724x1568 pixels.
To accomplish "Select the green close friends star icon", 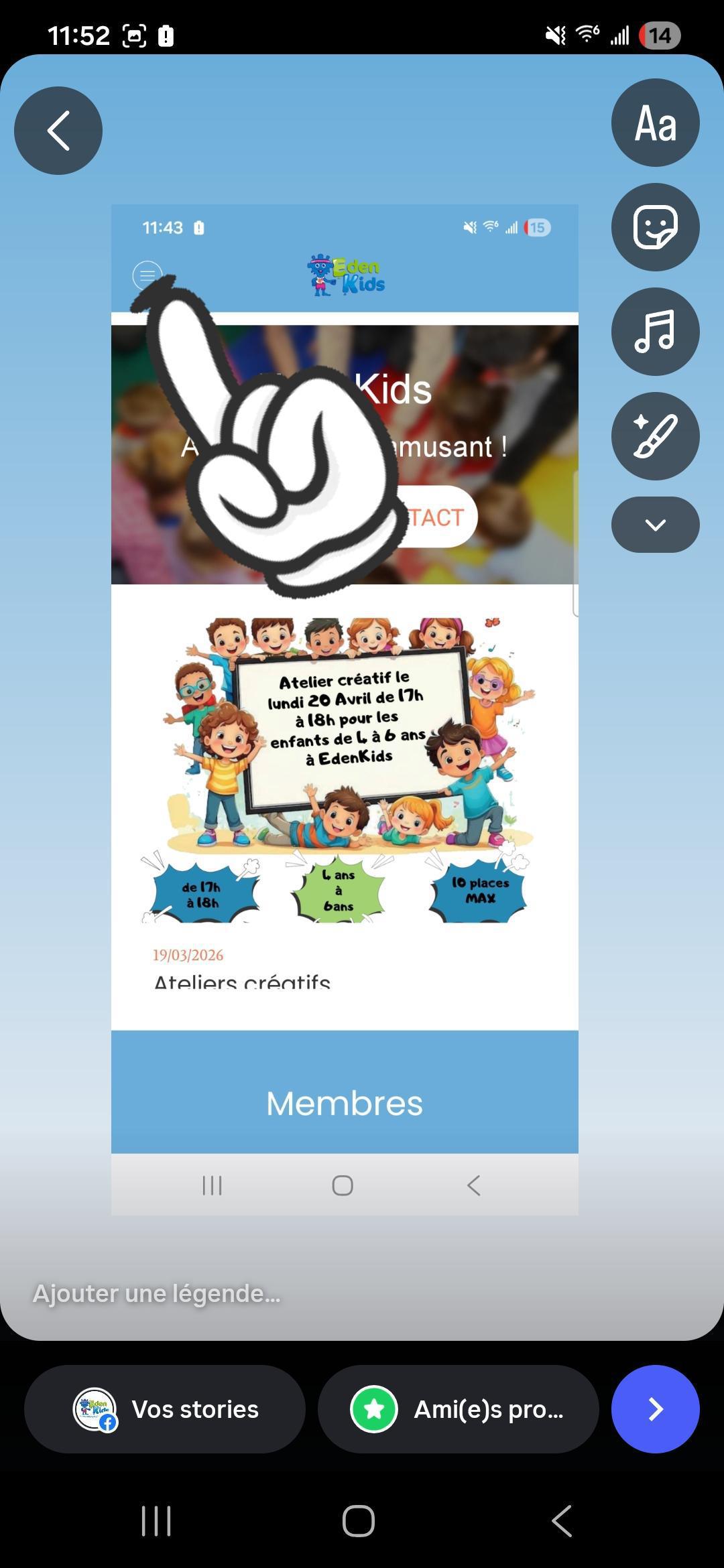I will tap(373, 1409).
